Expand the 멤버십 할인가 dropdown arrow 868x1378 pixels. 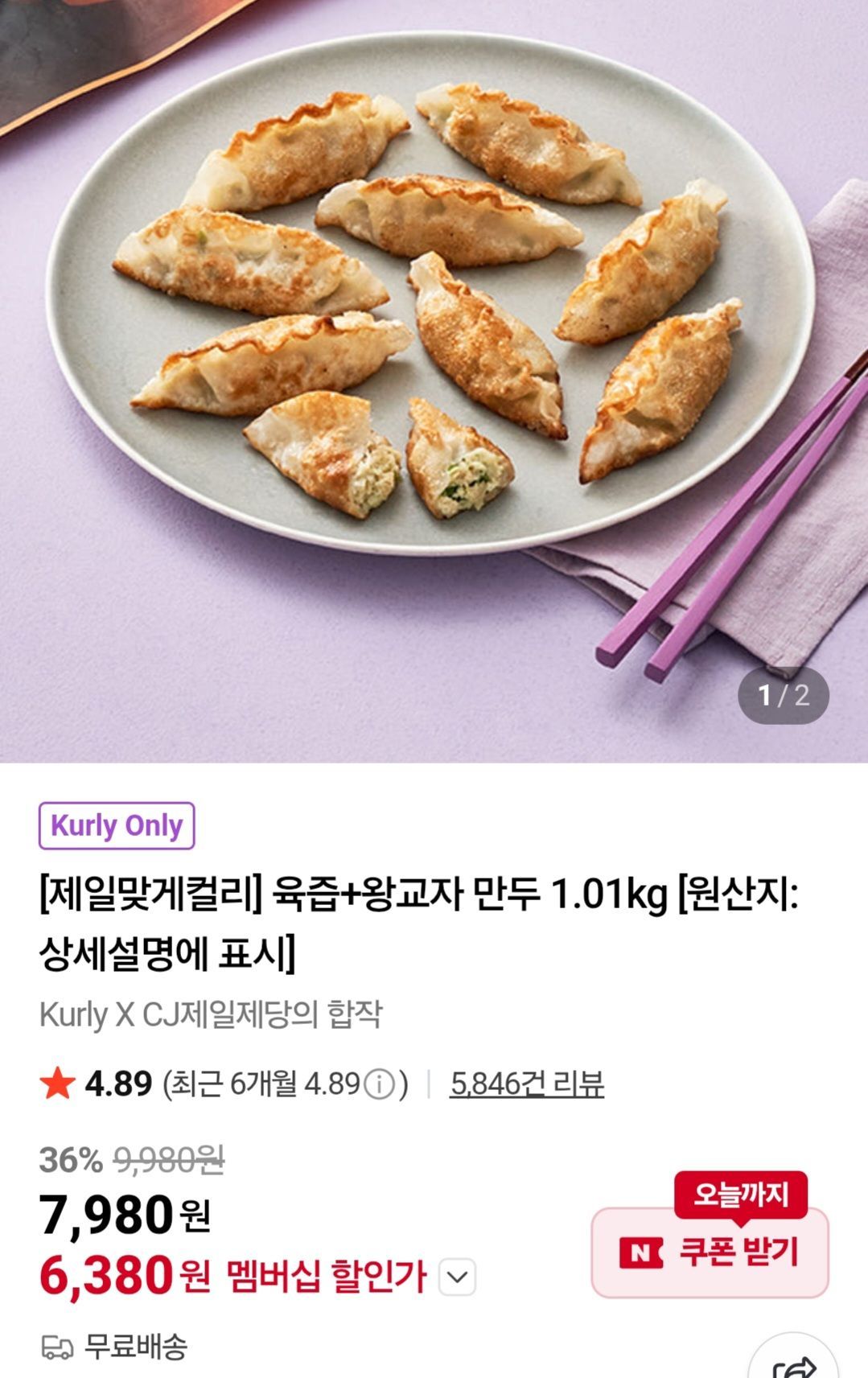coord(457,1277)
